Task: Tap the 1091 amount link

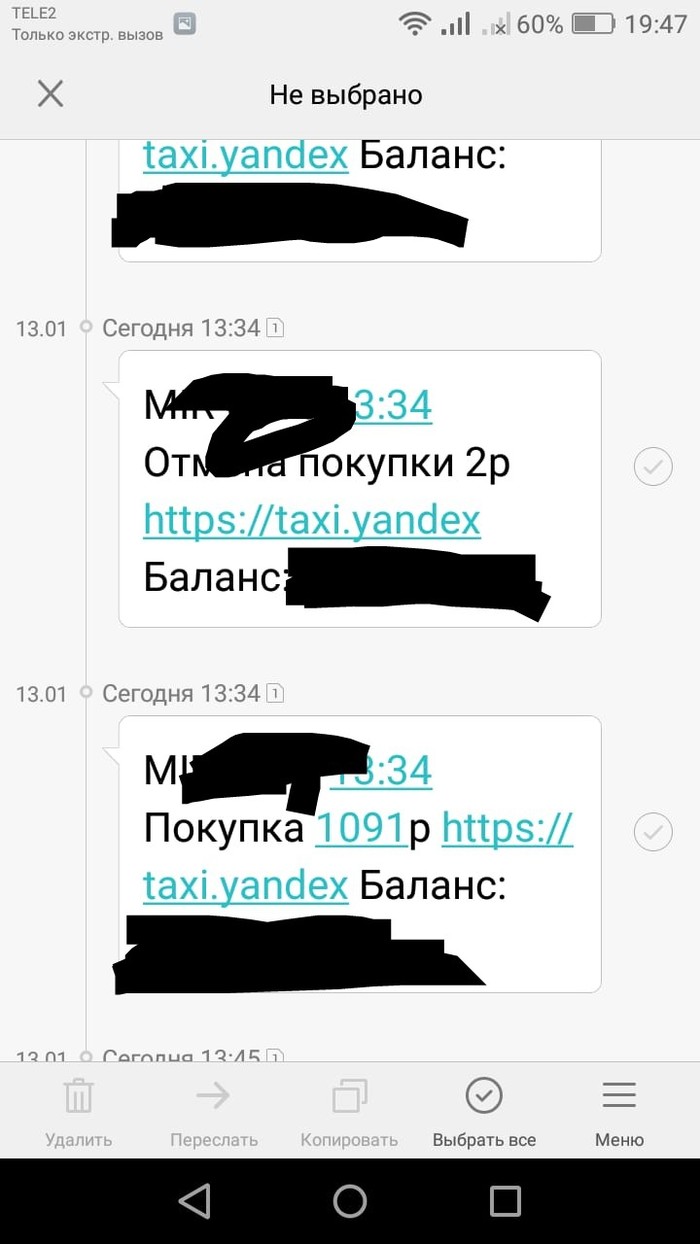Action: [x=361, y=829]
